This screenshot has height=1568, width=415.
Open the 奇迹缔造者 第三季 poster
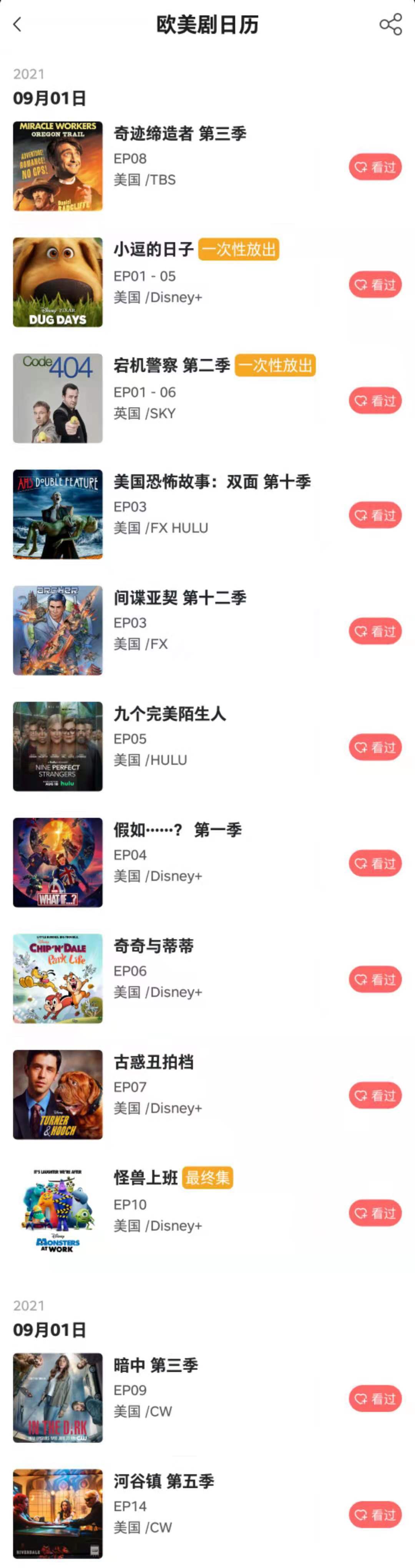[x=58, y=166]
